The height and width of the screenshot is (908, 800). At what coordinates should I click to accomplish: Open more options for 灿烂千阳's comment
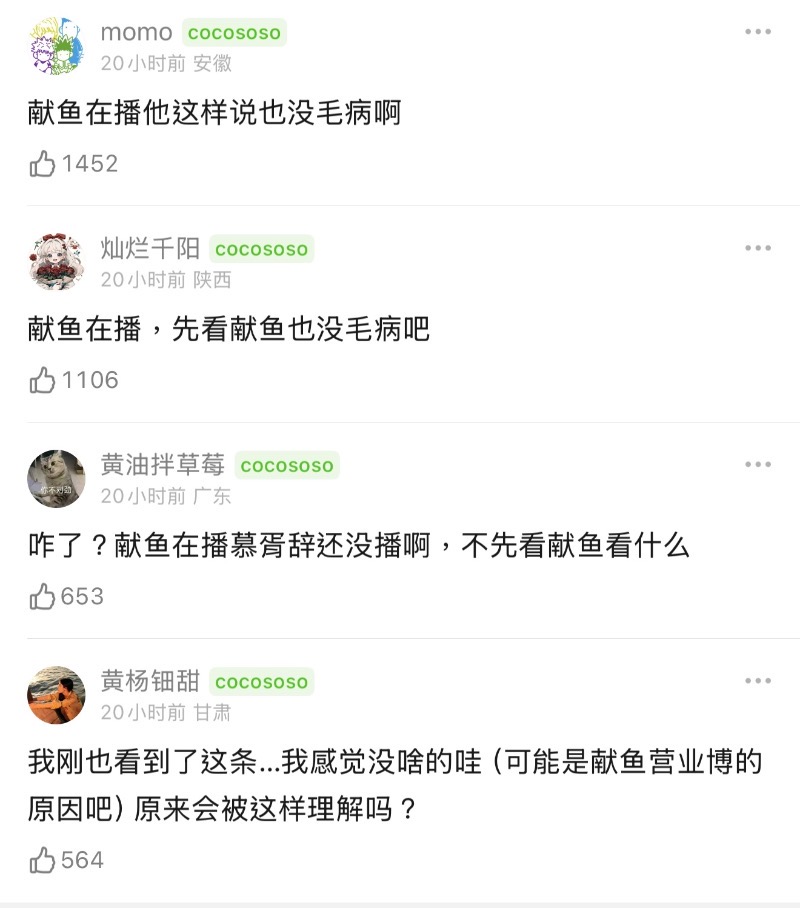tap(757, 248)
